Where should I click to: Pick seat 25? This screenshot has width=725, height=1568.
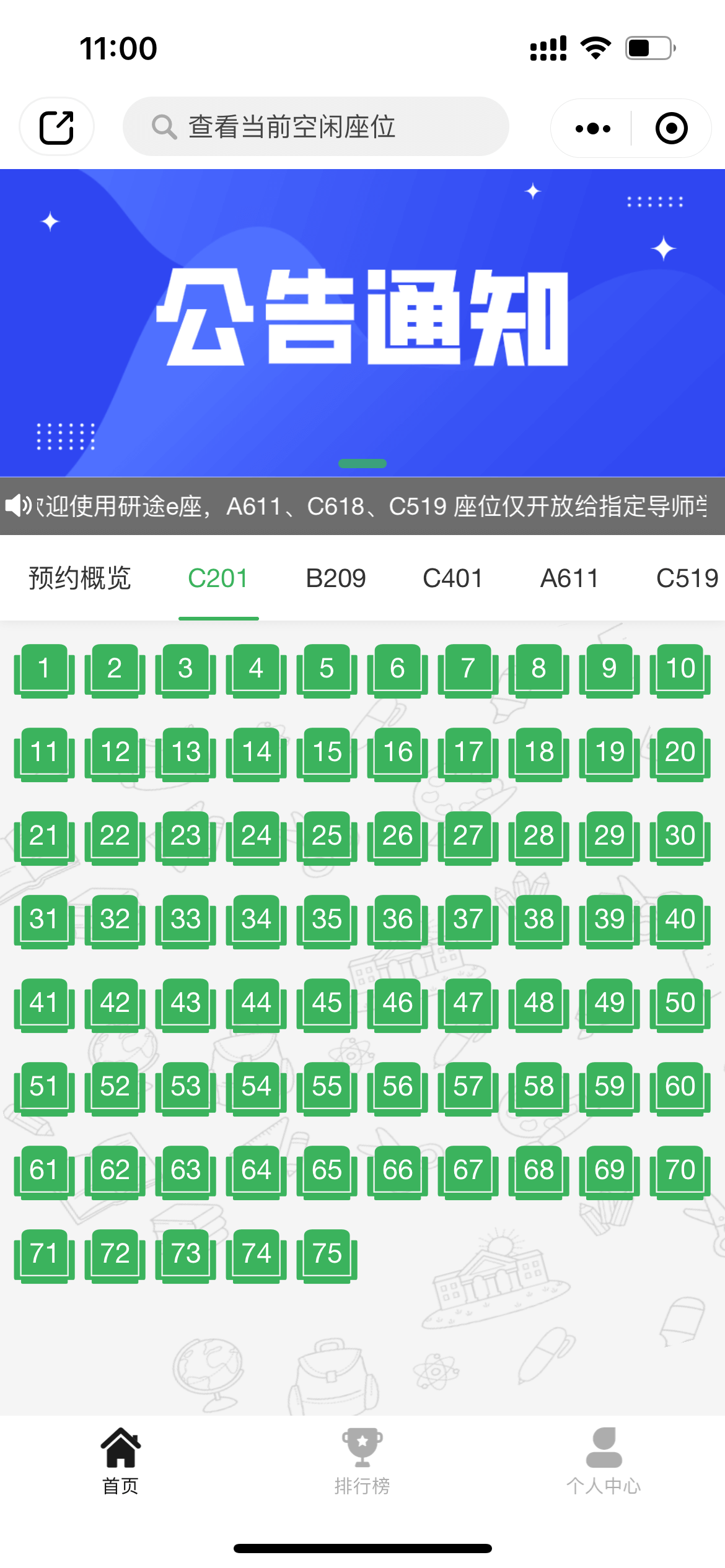pyautogui.click(x=327, y=837)
